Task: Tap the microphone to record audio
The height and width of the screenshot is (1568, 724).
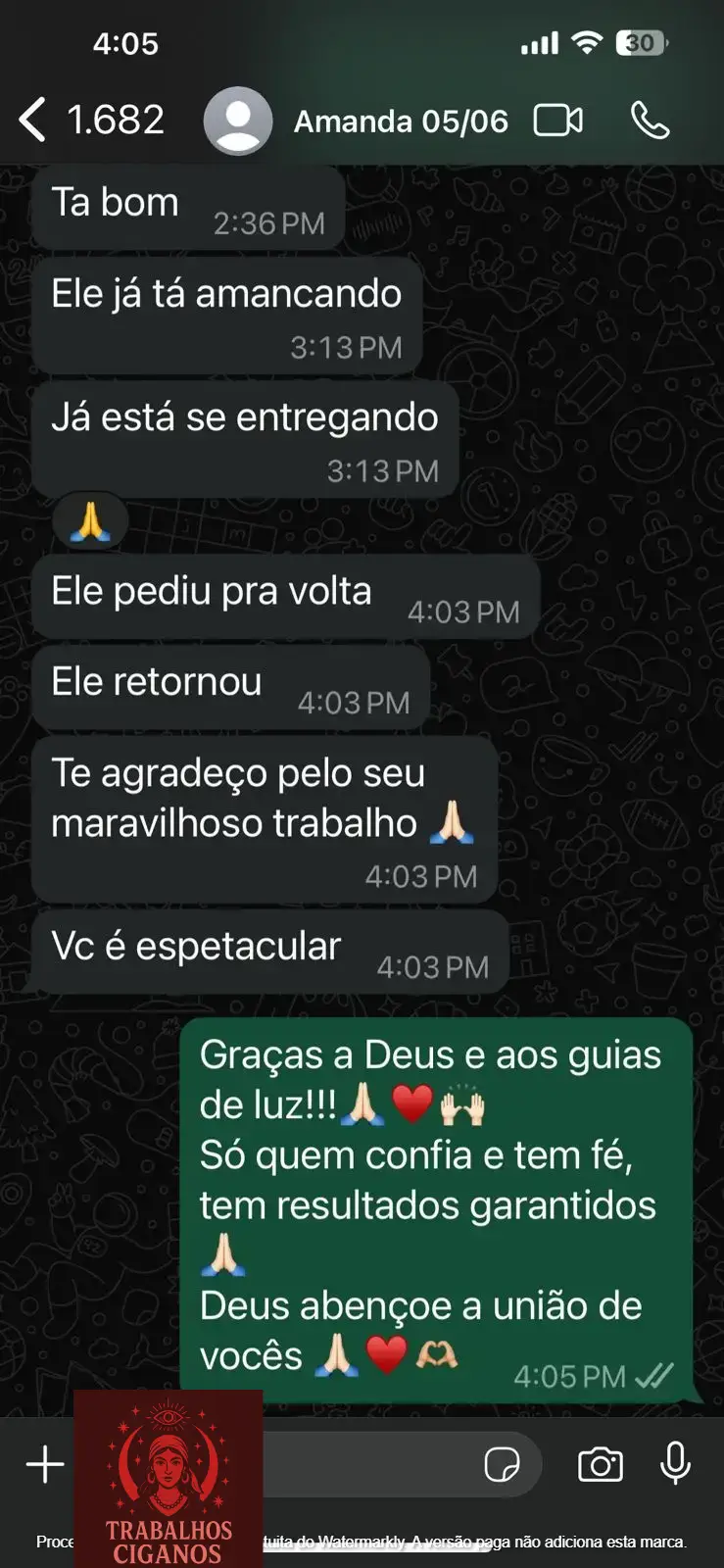Action: [675, 1464]
